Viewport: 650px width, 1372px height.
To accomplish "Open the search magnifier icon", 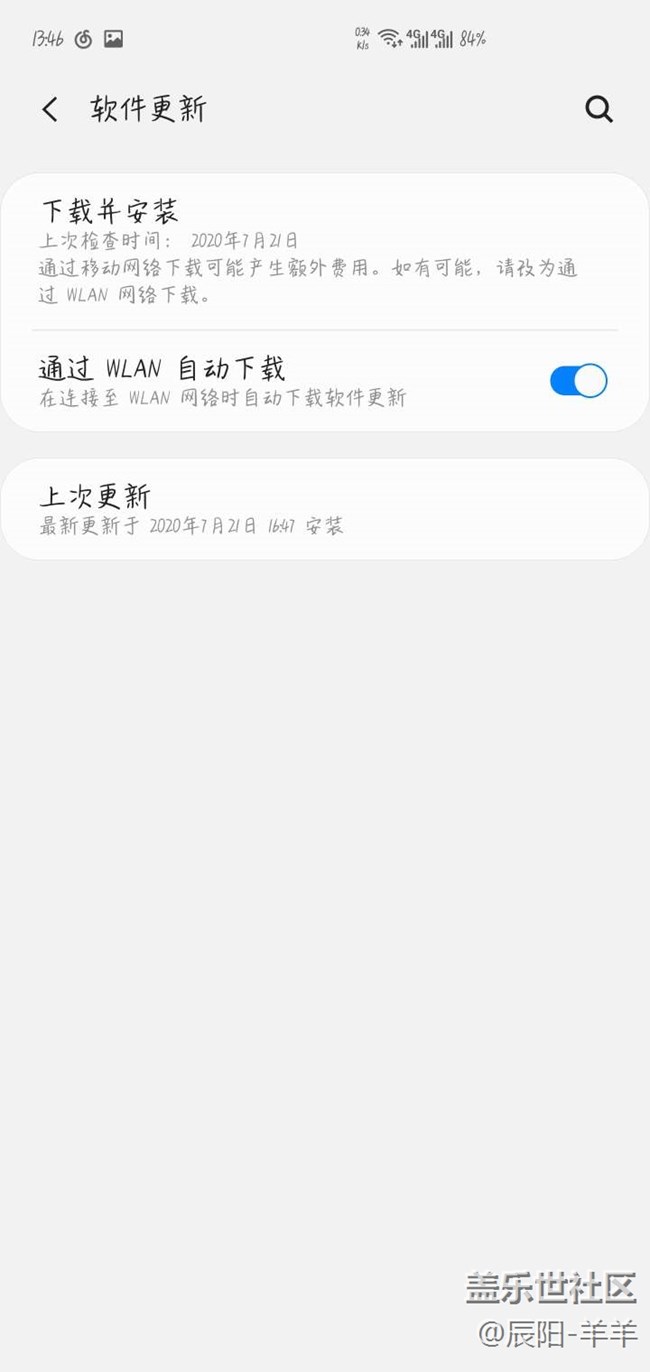I will [599, 109].
